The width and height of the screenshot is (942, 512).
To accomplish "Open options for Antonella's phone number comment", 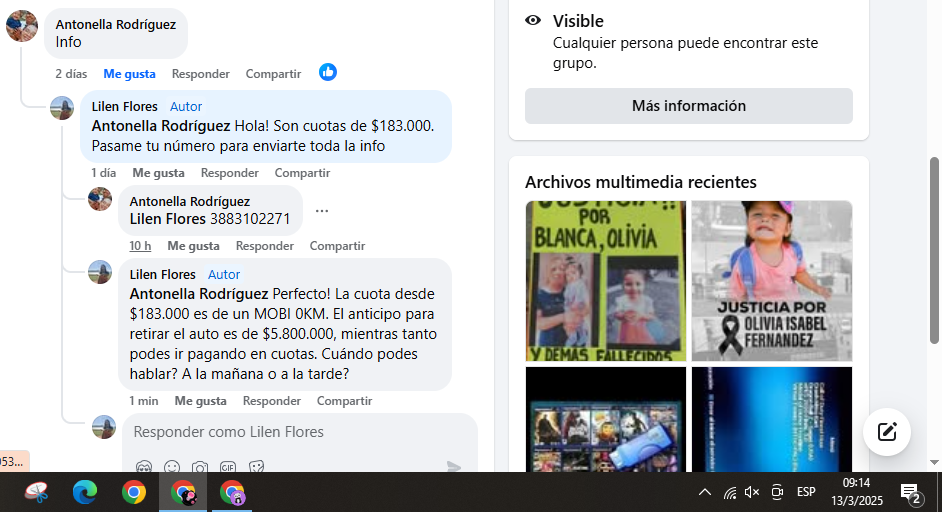I will point(321,211).
